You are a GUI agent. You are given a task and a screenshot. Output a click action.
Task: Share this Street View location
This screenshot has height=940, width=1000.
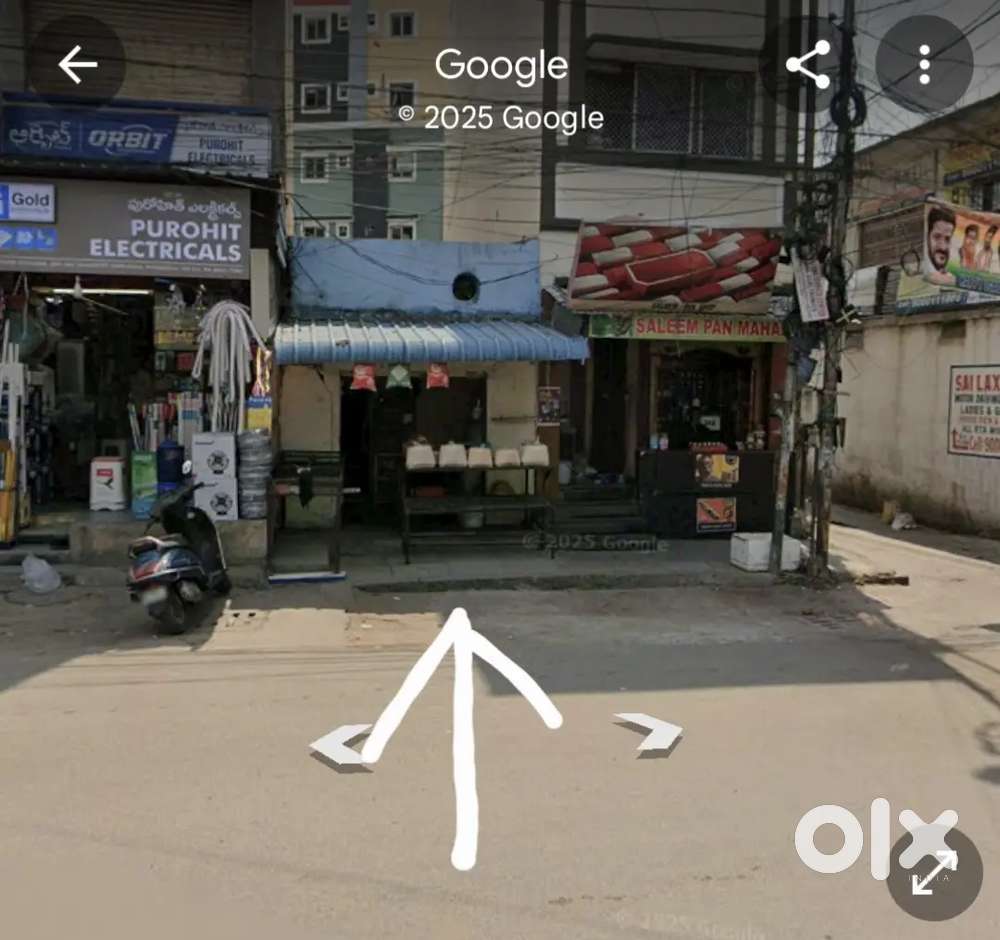(x=808, y=65)
